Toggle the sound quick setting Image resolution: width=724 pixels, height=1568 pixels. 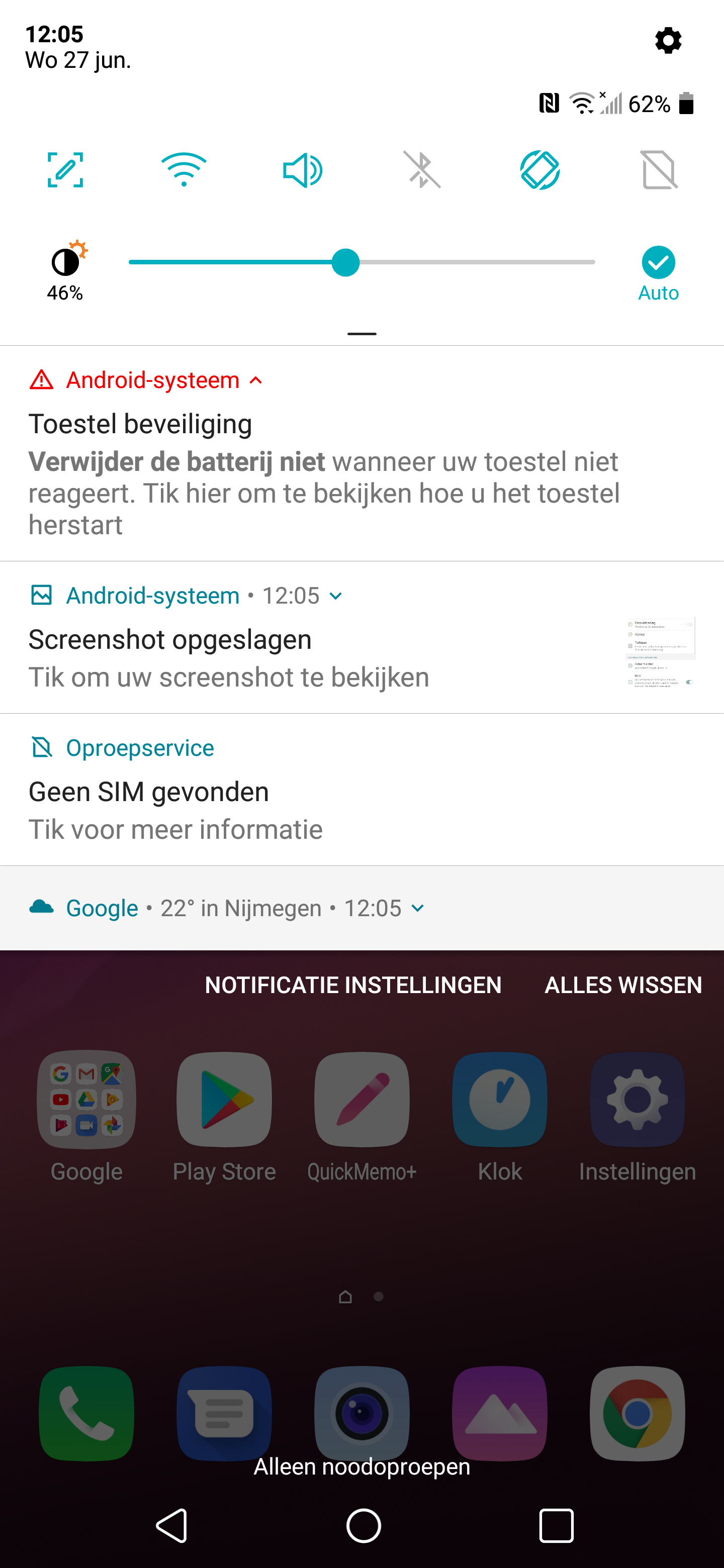303,170
